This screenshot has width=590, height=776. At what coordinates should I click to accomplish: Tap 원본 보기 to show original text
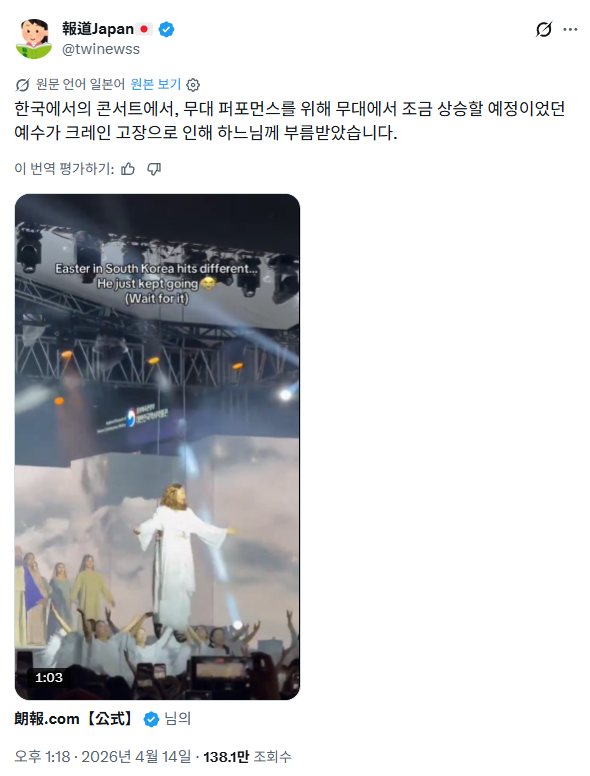click(x=155, y=84)
